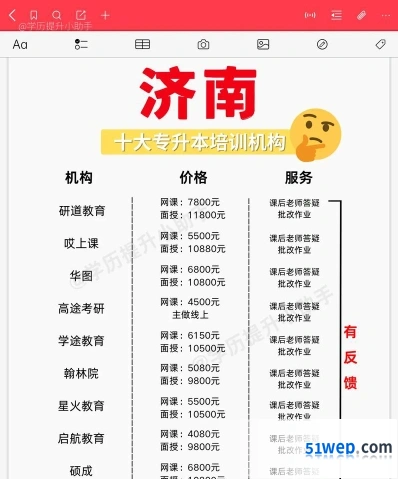
Task: Tap the edit pencil icon
Action: (81, 15)
